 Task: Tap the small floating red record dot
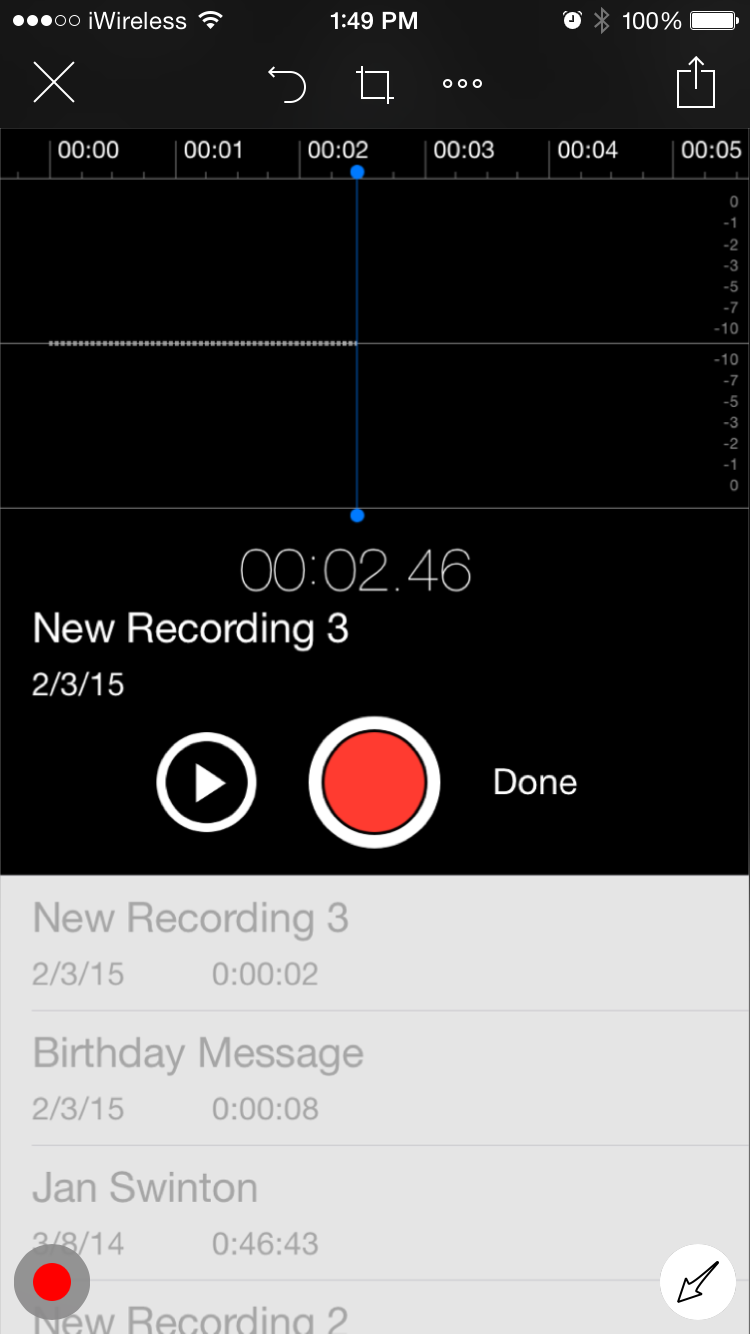(52, 1282)
